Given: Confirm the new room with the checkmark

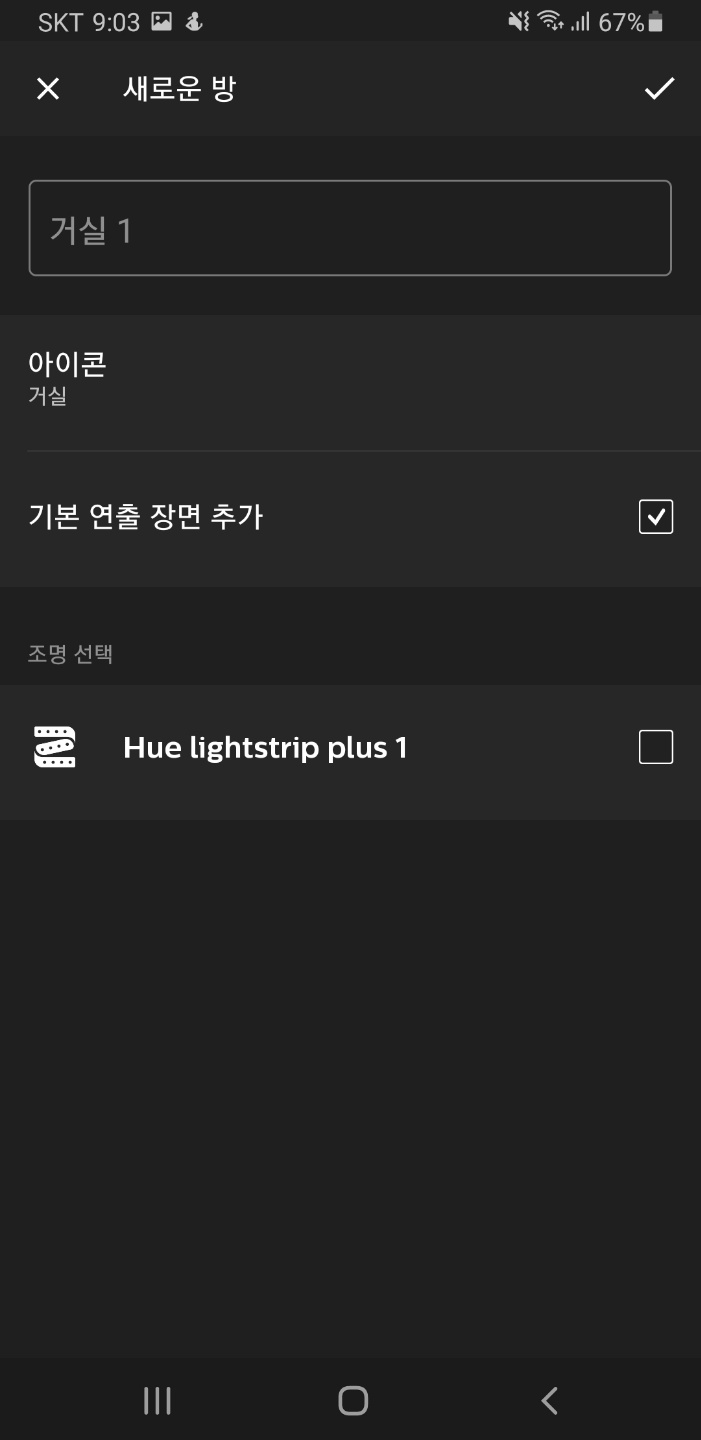Looking at the screenshot, I should (659, 89).
